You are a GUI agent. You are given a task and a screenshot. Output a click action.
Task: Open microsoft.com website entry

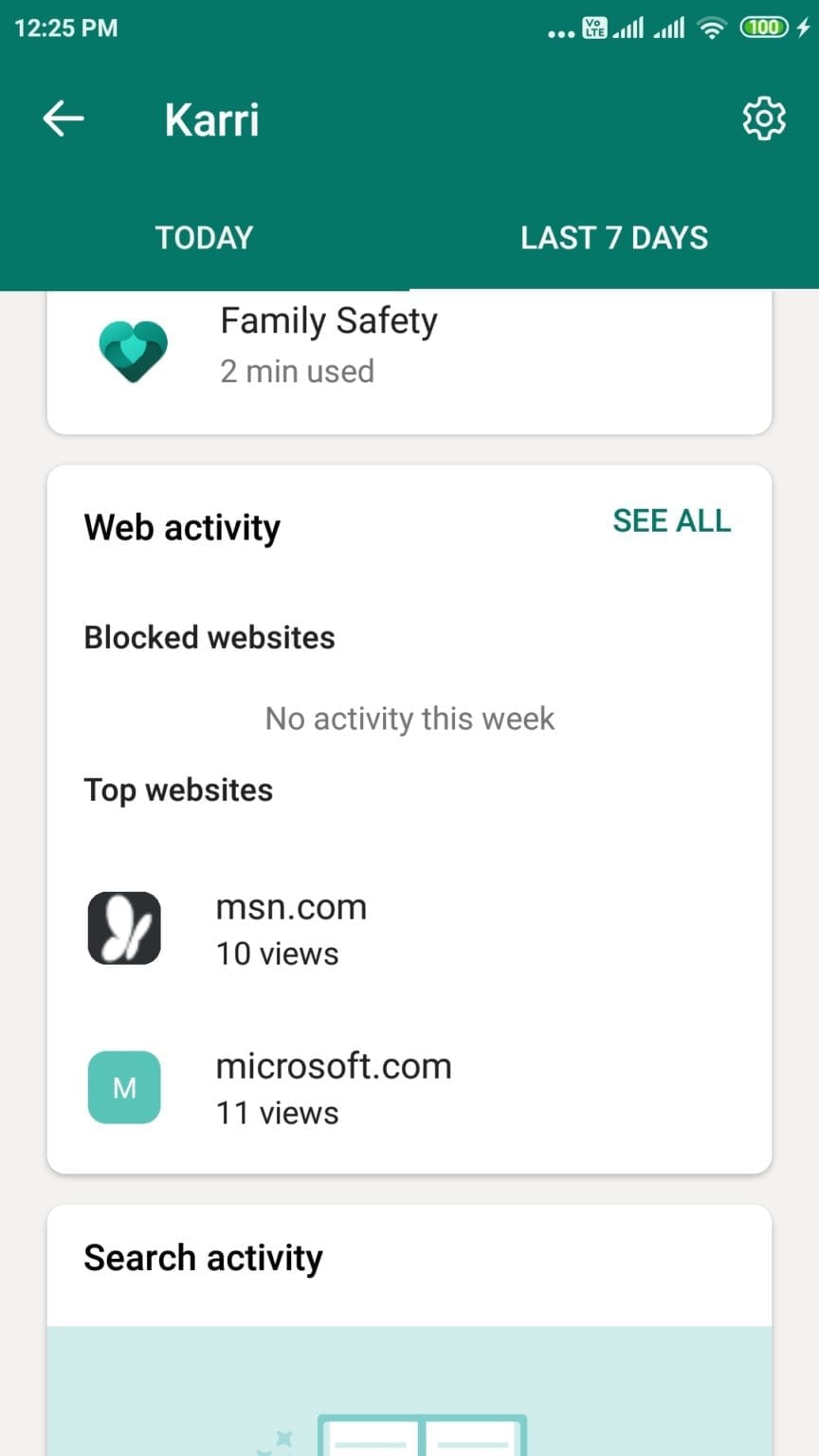click(x=409, y=1088)
